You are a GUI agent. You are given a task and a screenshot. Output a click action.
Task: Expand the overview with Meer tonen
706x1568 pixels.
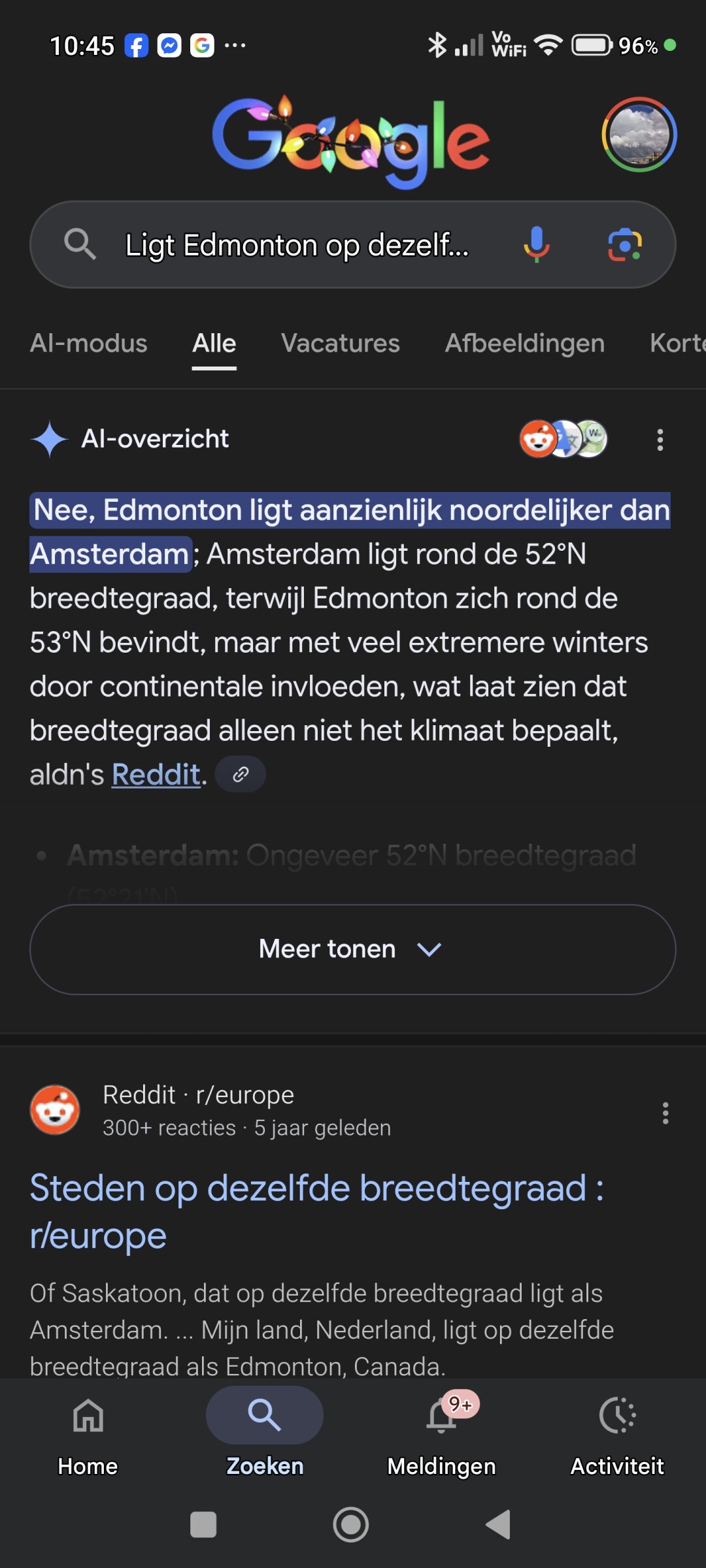click(352, 949)
